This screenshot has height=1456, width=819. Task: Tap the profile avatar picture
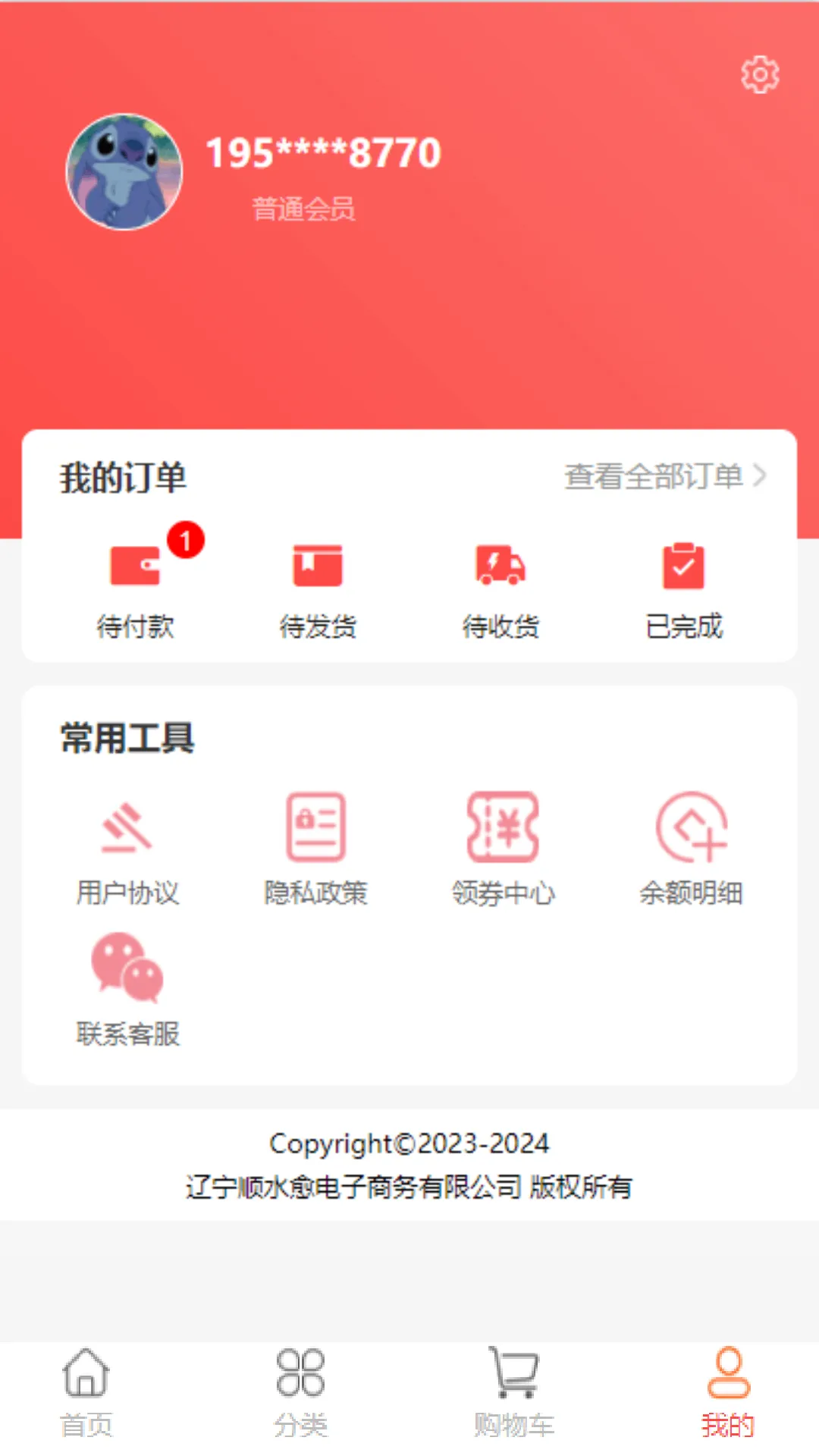point(124,172)
